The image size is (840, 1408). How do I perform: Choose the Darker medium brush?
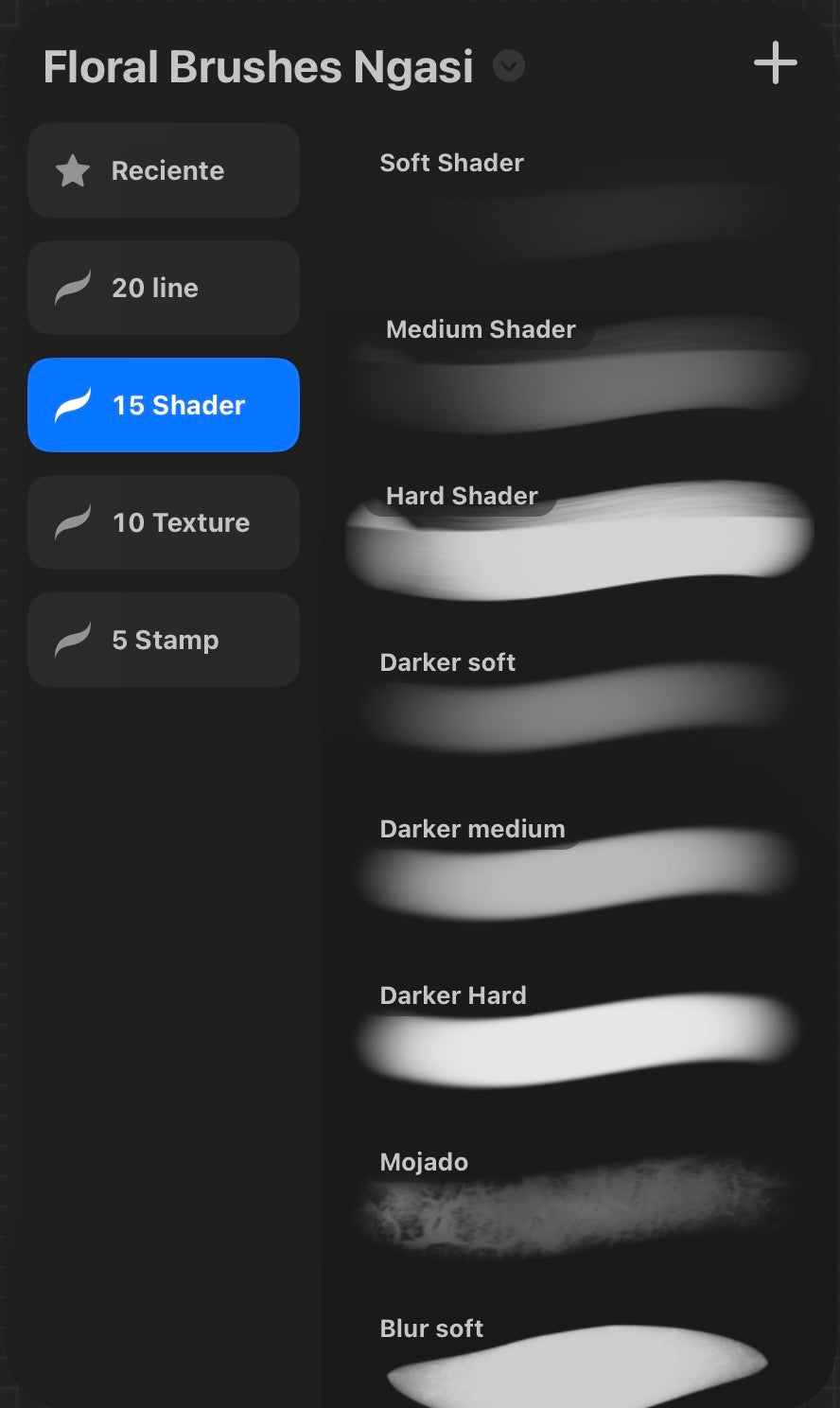coord(577,871)
